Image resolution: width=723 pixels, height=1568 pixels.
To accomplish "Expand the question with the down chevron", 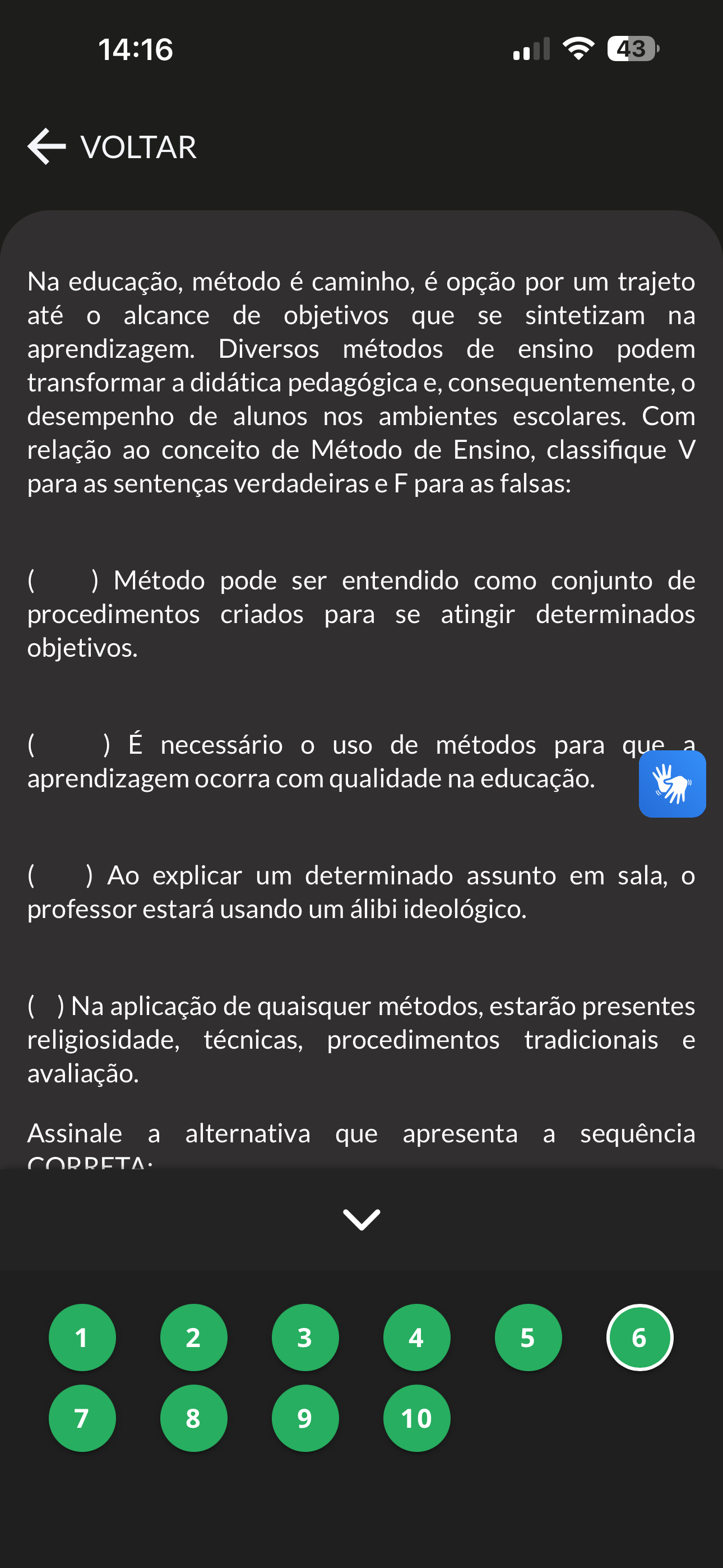I will click(x=361, y=1219).
